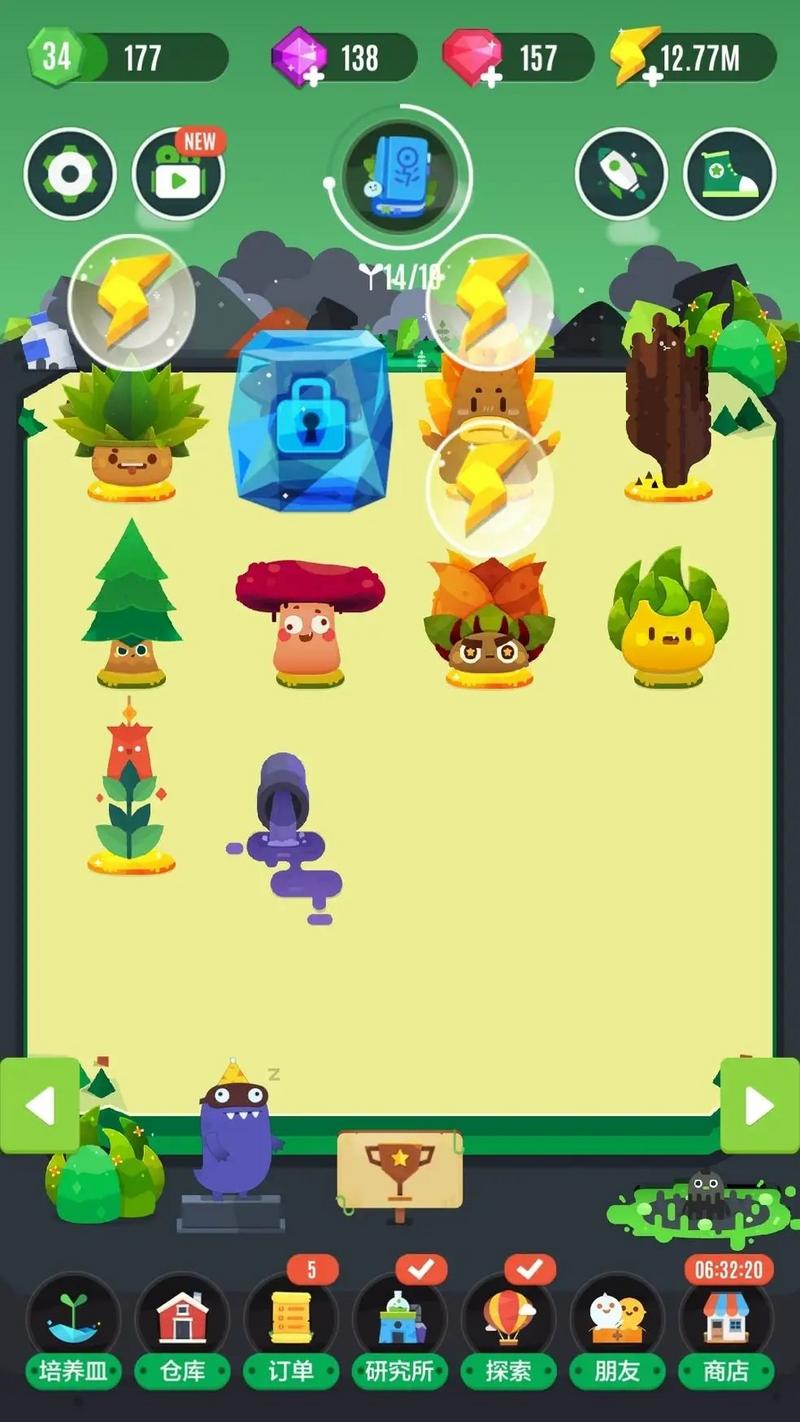Image resolution: width=800 pixels, height=1422 pixels.
Task: Open the green sneaker icon
Action: click(x=729, y=175)
